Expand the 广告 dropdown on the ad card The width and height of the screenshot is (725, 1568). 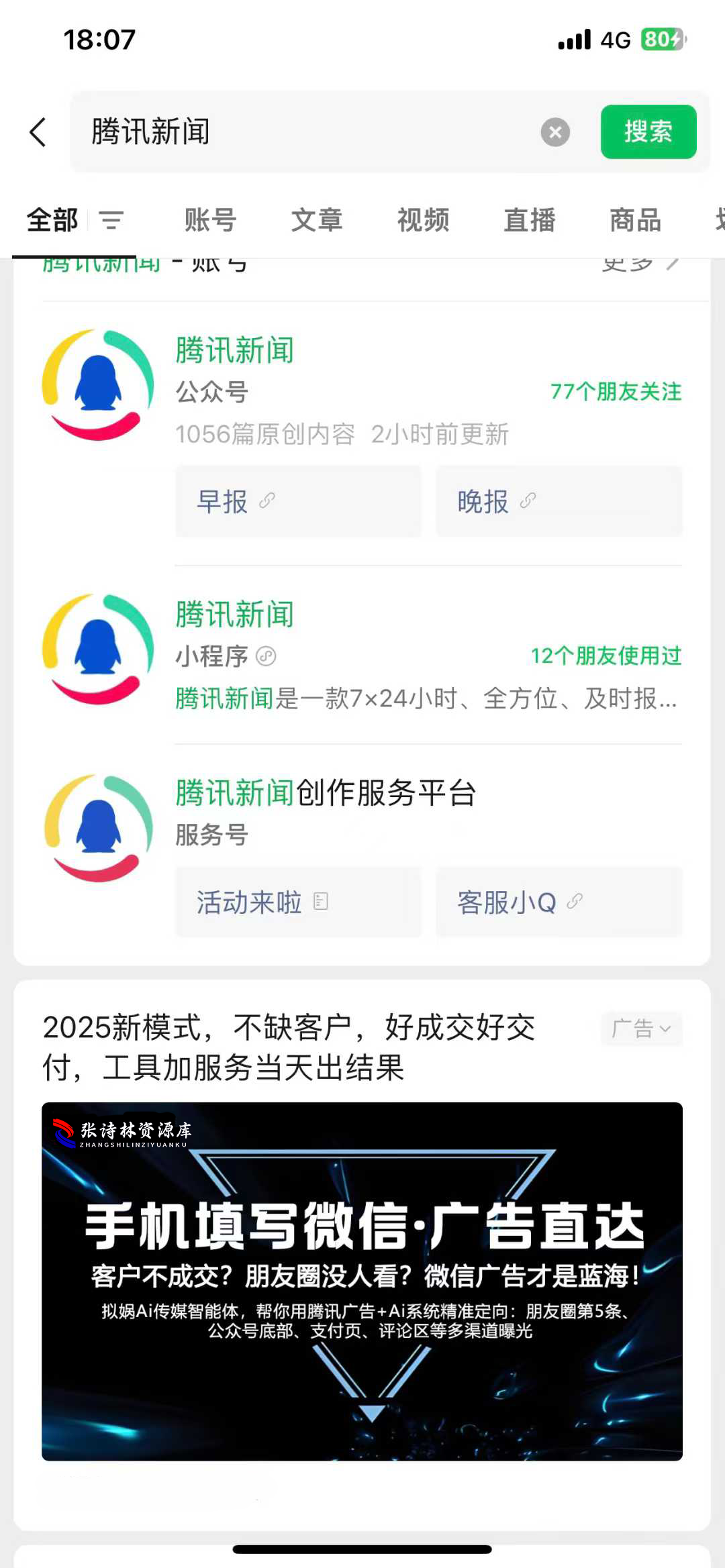pyautogui.click(x=640, y=1028)
